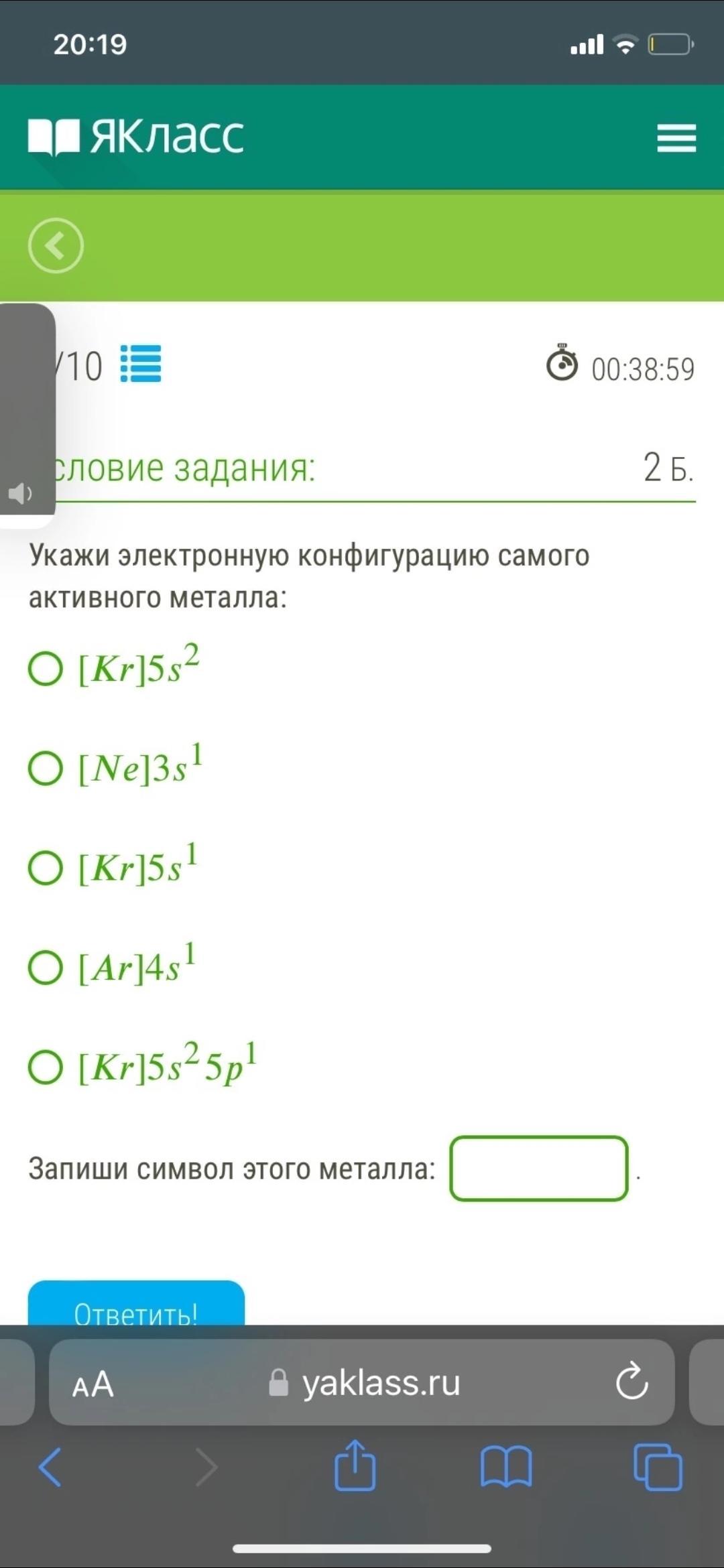This screenshot has height=1568, width=724.
Task: Focus the metal symbol answer field
Action: [539, 1169]
